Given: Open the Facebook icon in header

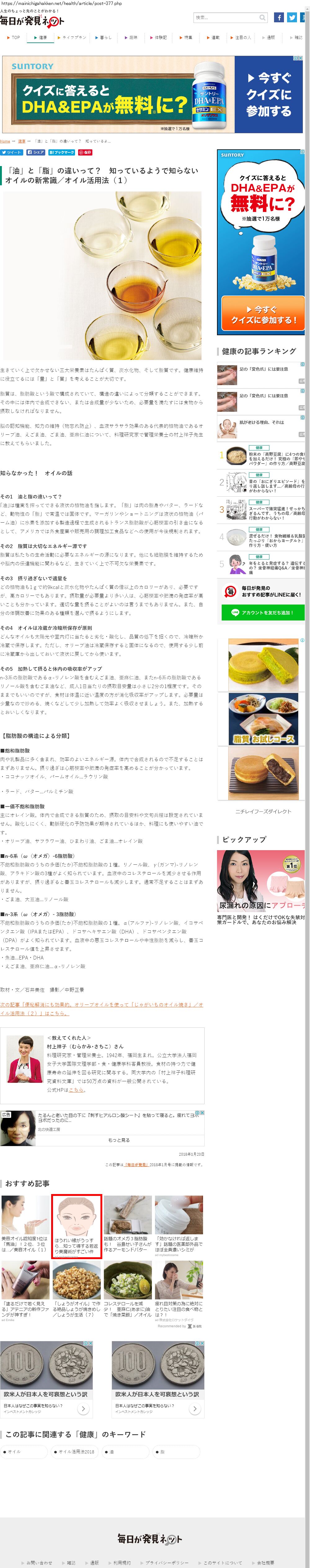Looking at the screenshot, I should click(279, 18).
